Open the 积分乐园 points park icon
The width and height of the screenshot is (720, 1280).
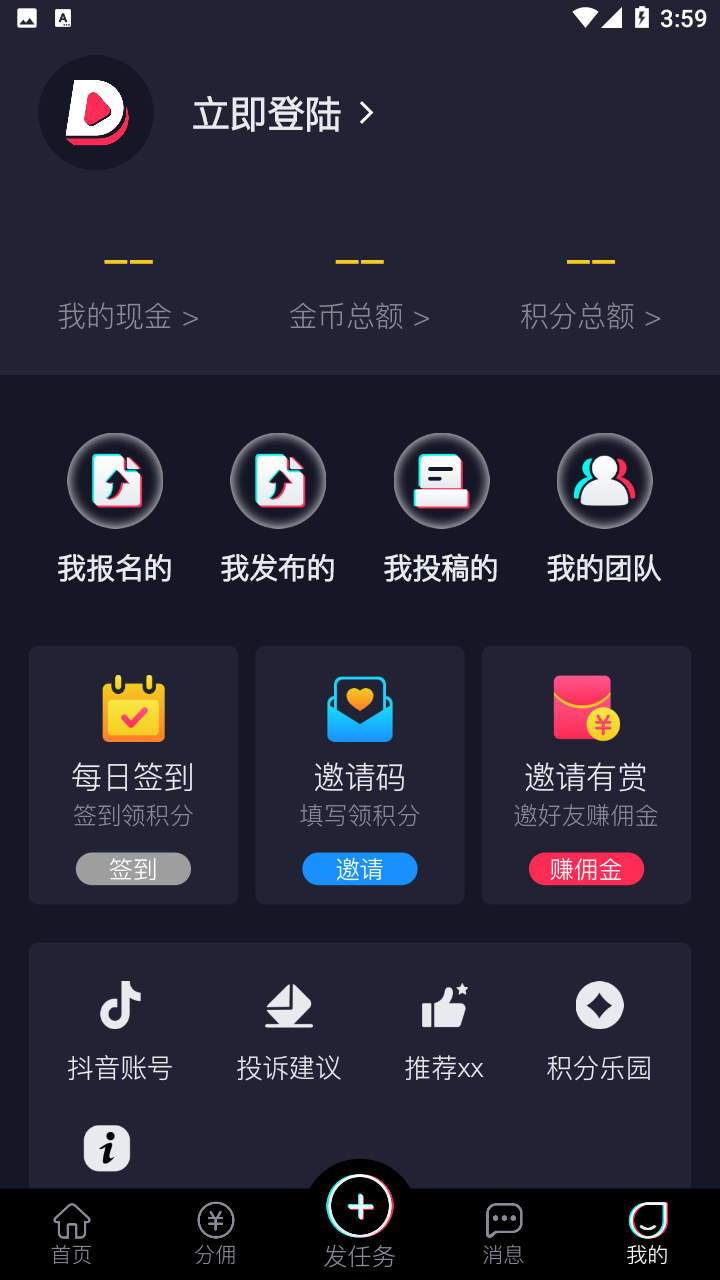(x=599, y=1005)
